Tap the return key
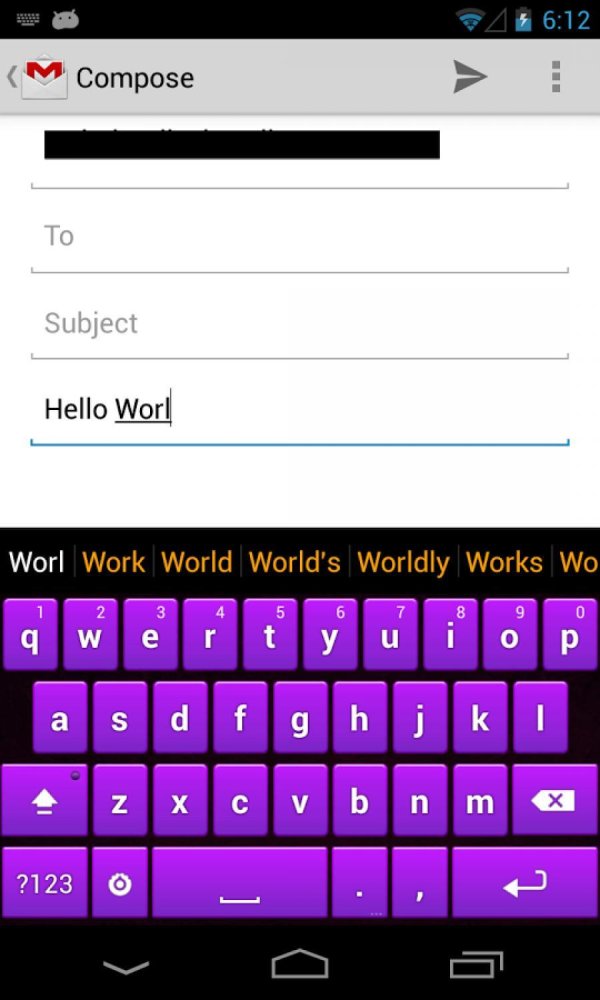This screenshot has width=600, height=1000. click(x=525, y=883)
